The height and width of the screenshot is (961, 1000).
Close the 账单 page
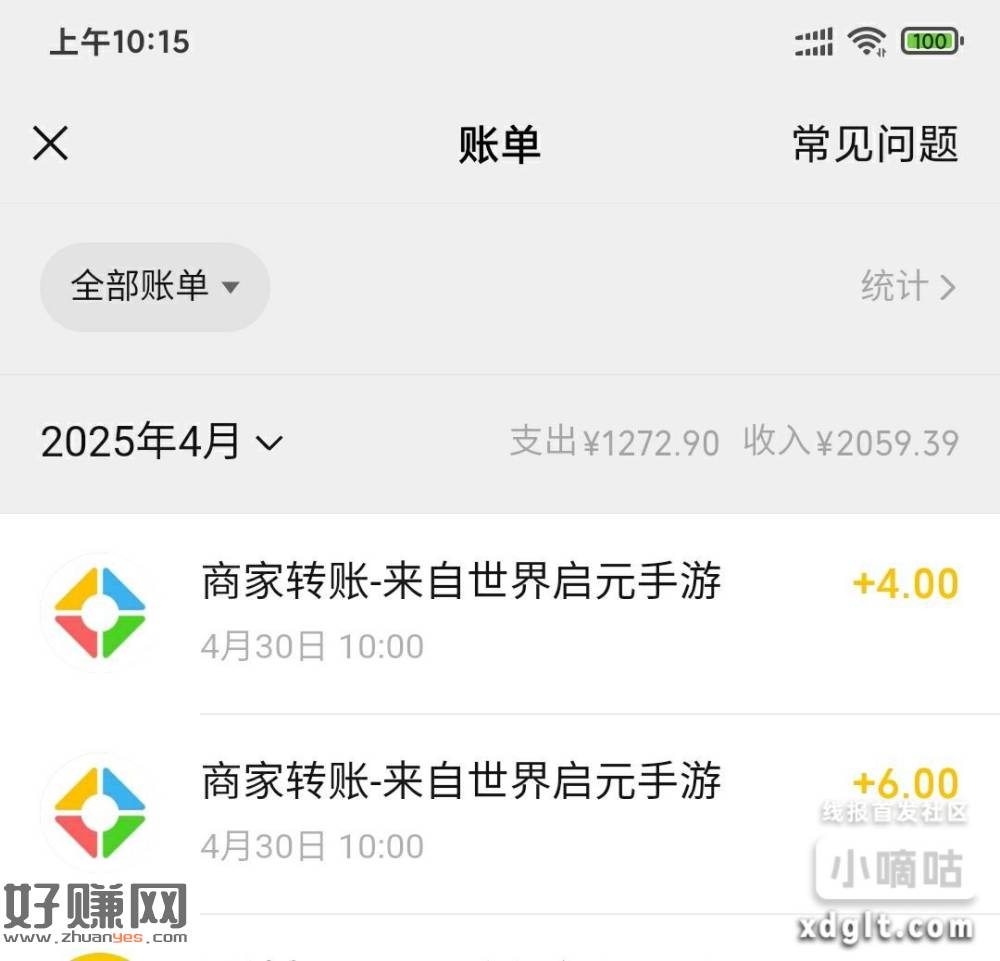point(50,144)
